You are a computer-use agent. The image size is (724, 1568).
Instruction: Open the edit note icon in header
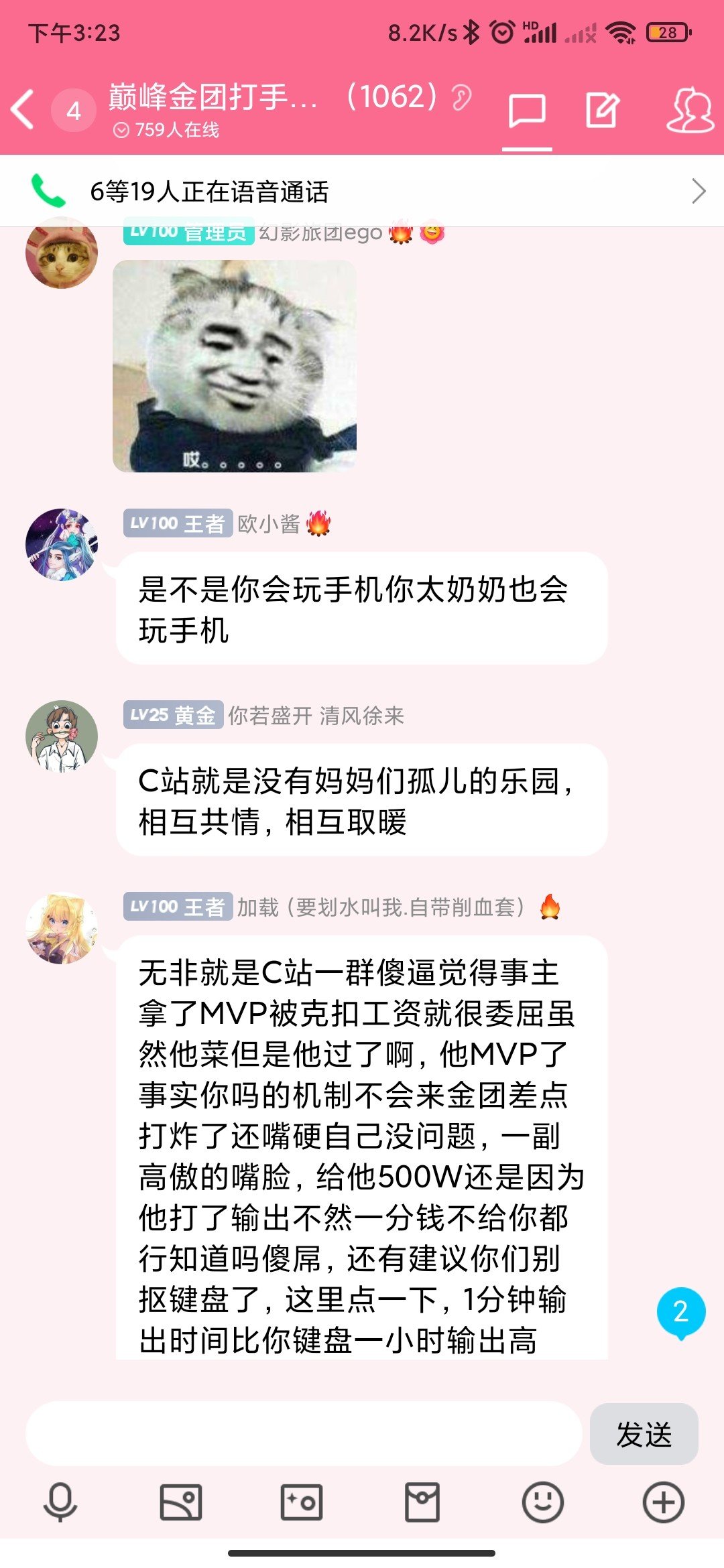coord(602,111)
